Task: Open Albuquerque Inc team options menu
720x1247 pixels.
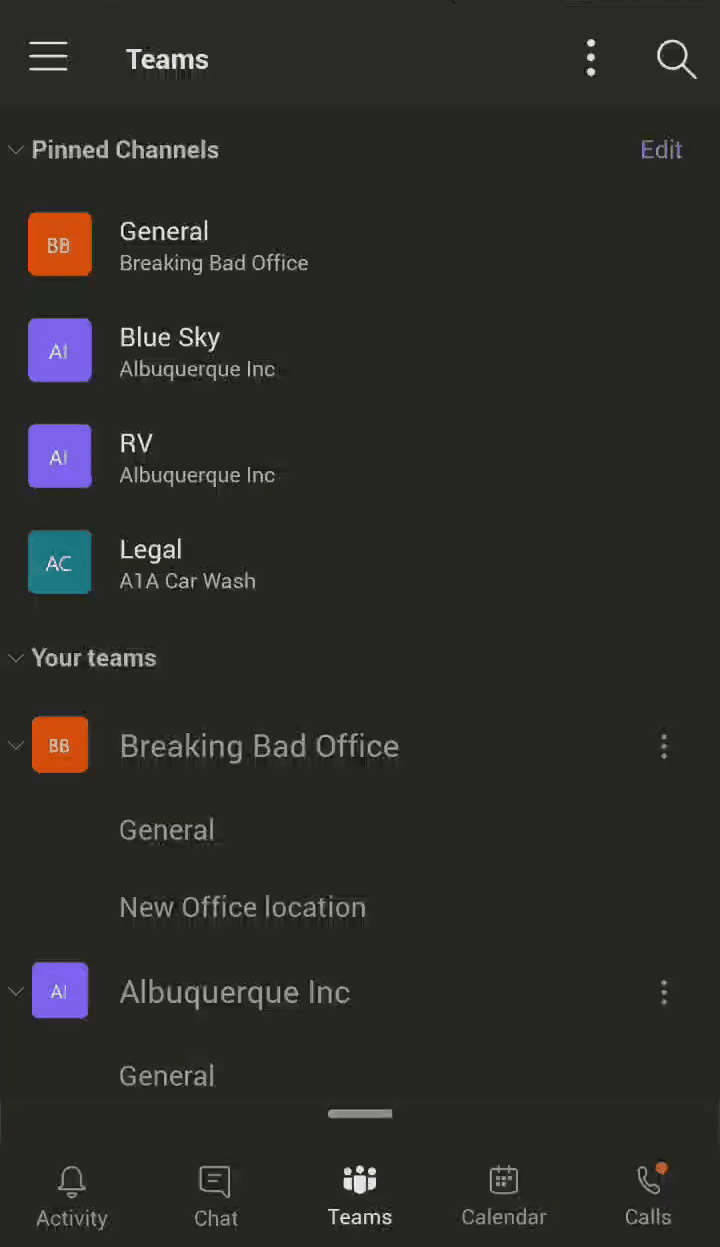Action: pos(664,992)
